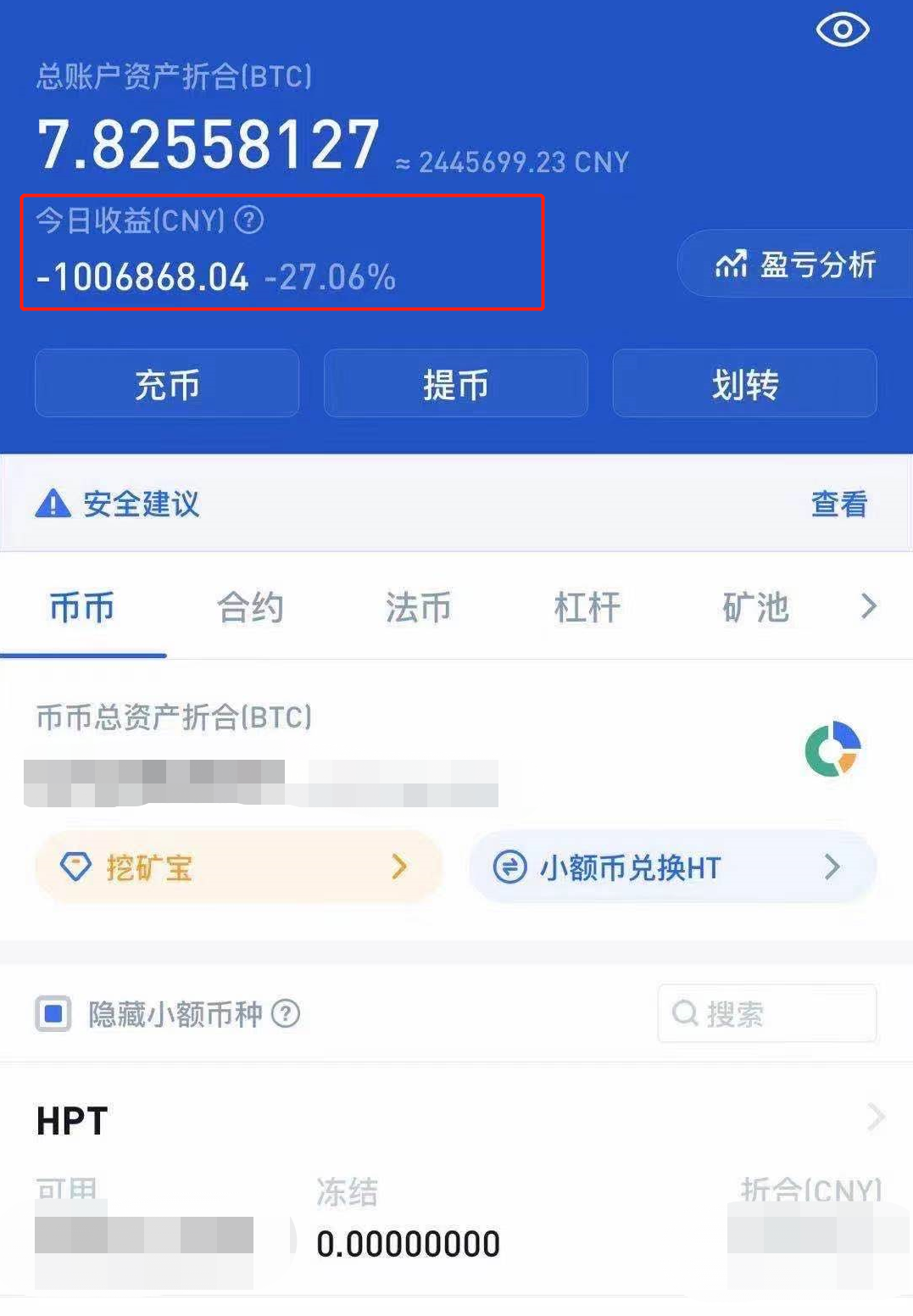
Task: Show help for 隐藏小额币种
Action: tap(286, 1013)
